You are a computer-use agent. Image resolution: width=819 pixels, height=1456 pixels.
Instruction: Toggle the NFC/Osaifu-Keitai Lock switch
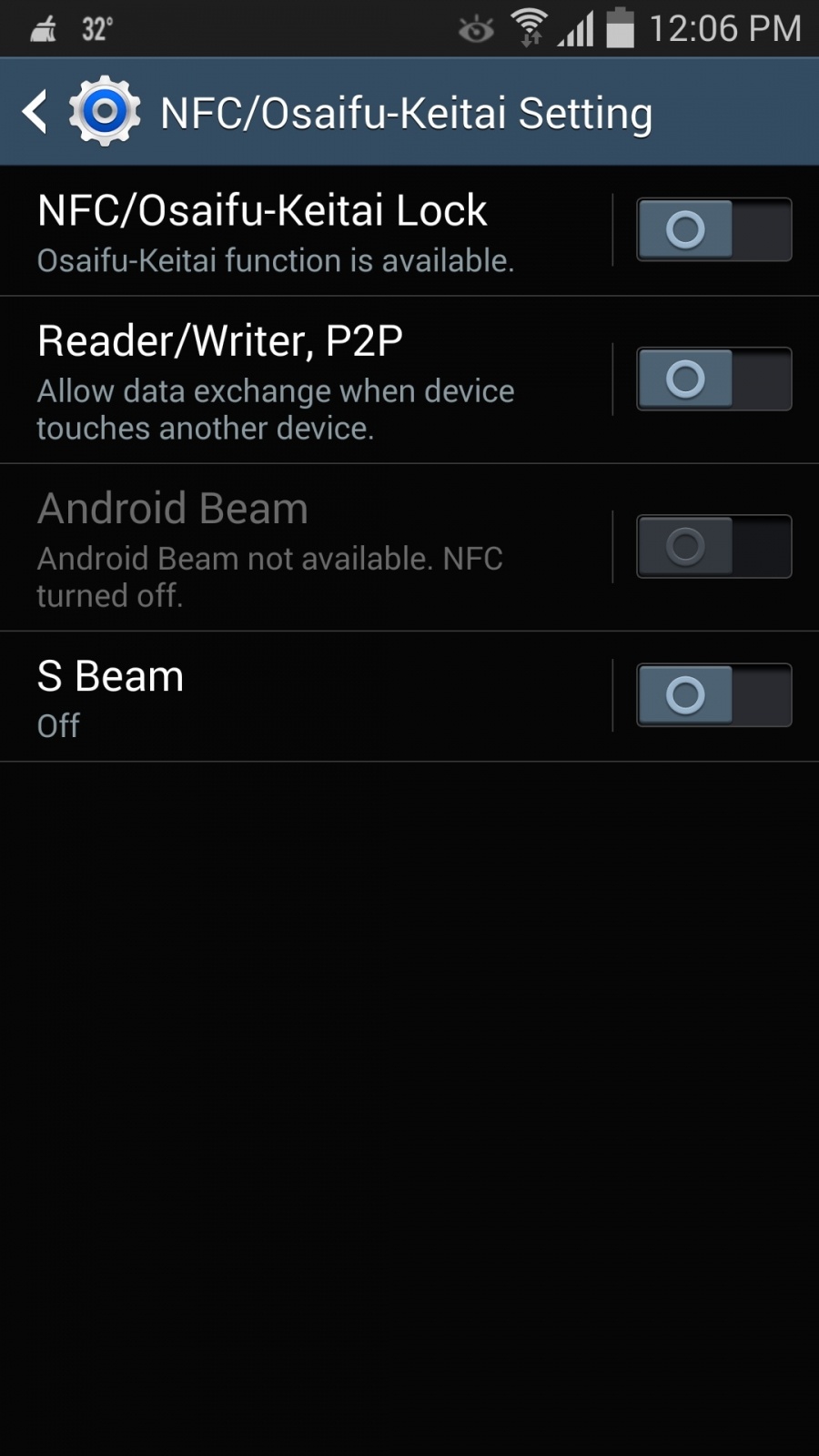[x=713, y=229]
